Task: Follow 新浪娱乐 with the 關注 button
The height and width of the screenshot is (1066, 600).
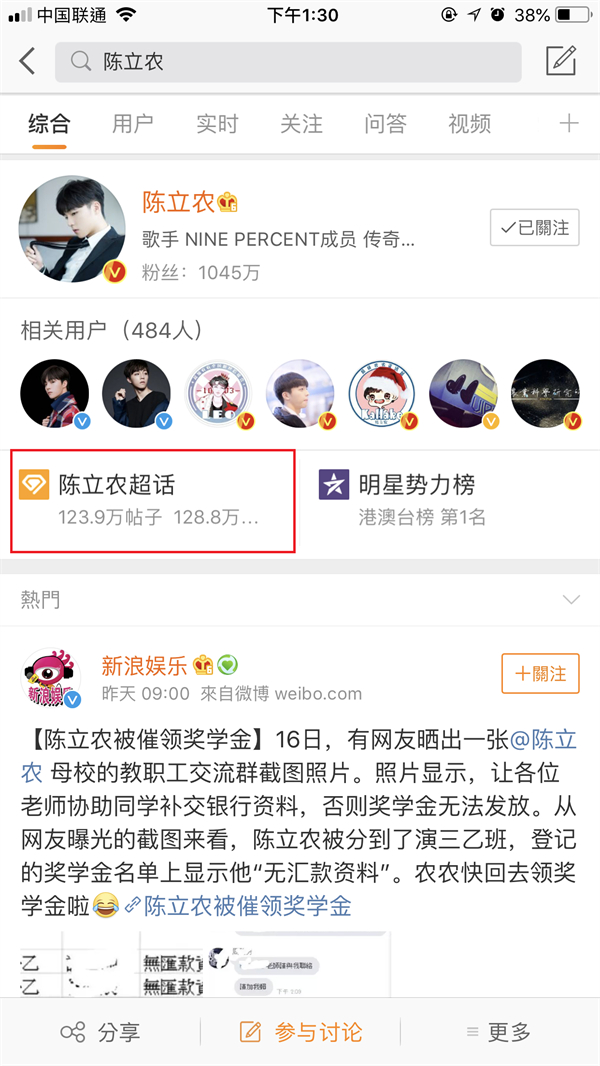Action: click(x=540, y=674)
